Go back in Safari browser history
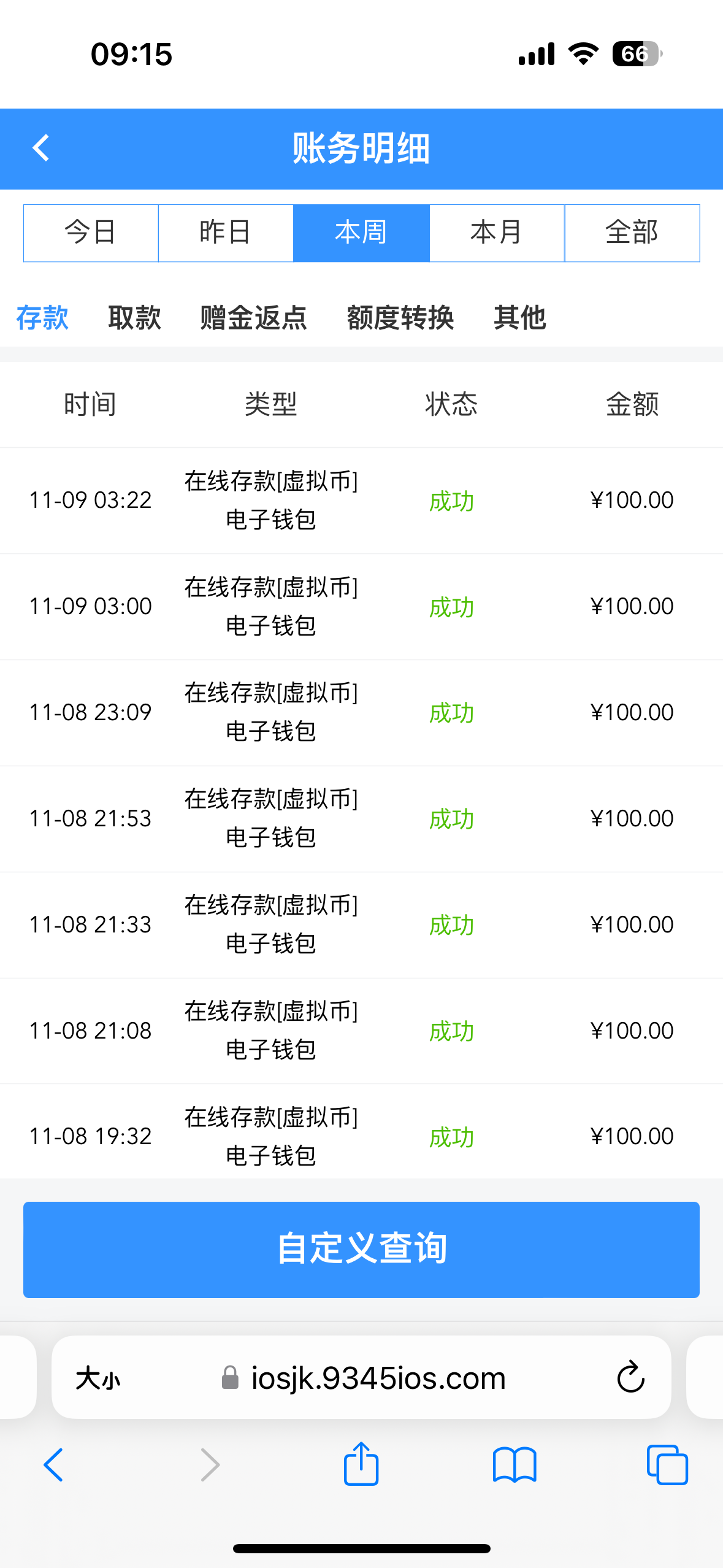The width and height of the screenshot is (723, 1568). 54,1465
